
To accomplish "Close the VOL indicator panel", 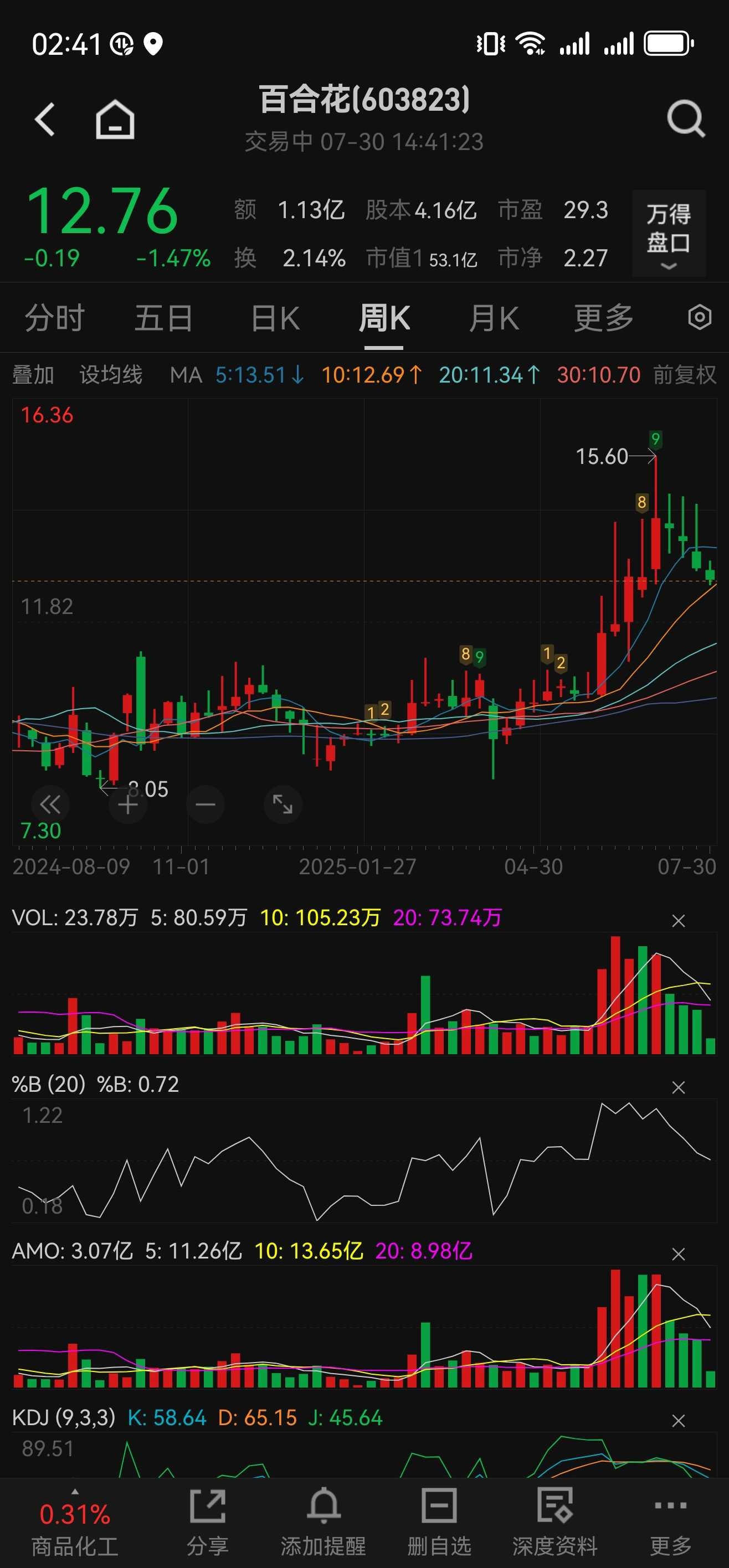I will [678, 921].
